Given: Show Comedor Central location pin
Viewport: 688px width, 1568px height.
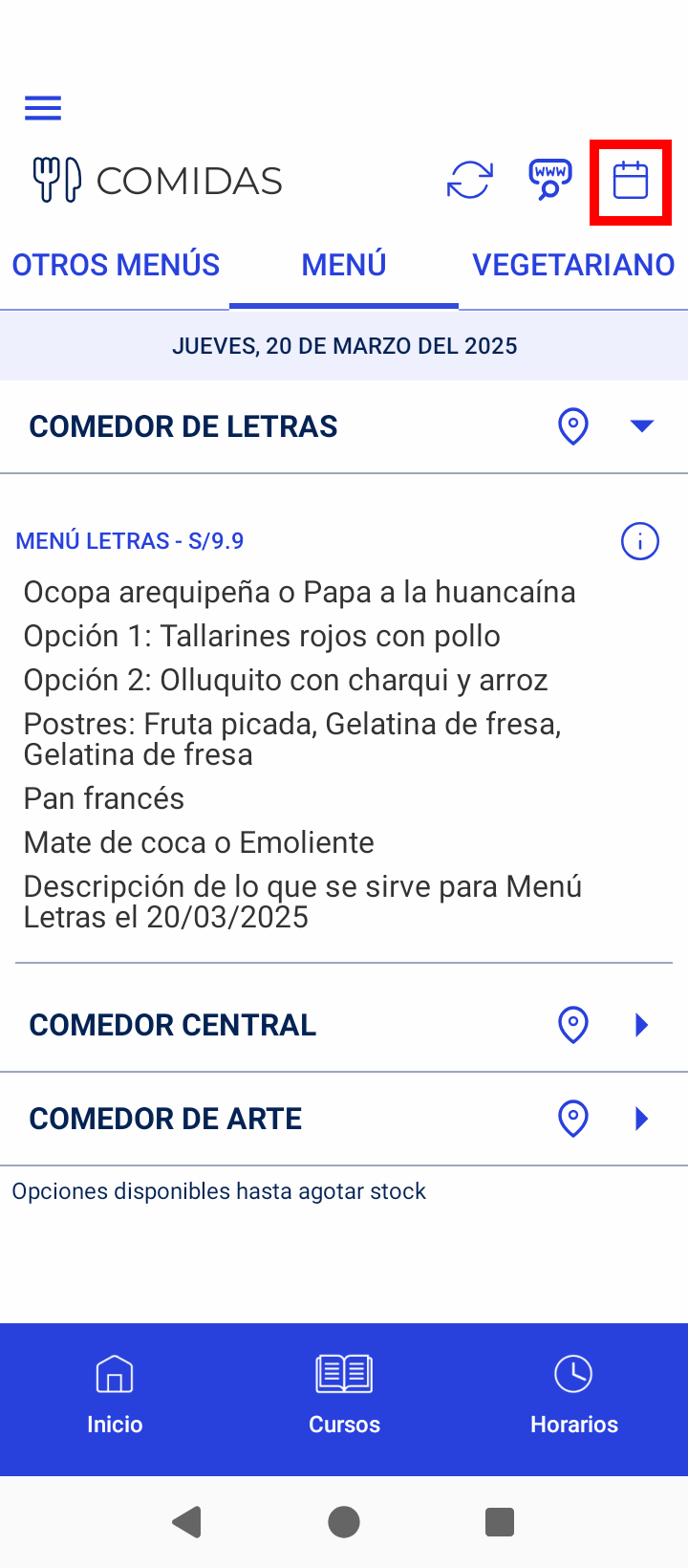Looking at the screenshot, I should click(x=573, y=1025).
